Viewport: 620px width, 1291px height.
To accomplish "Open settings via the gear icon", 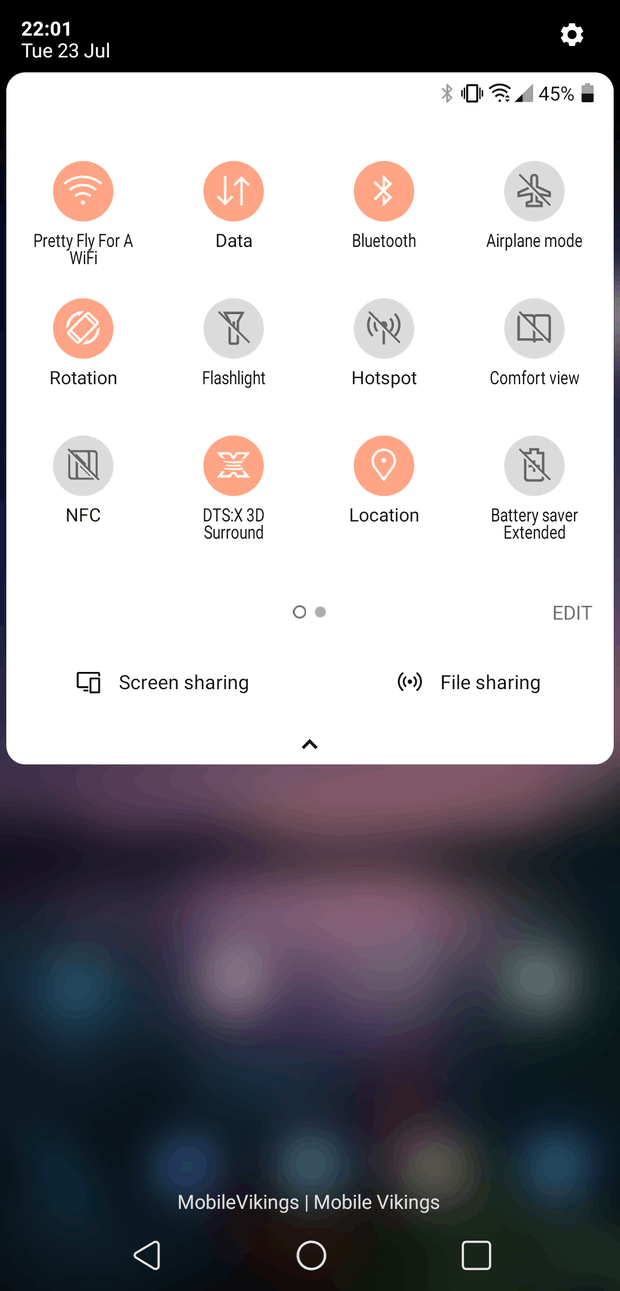I will pyautogui.click(x=572, y=35).
